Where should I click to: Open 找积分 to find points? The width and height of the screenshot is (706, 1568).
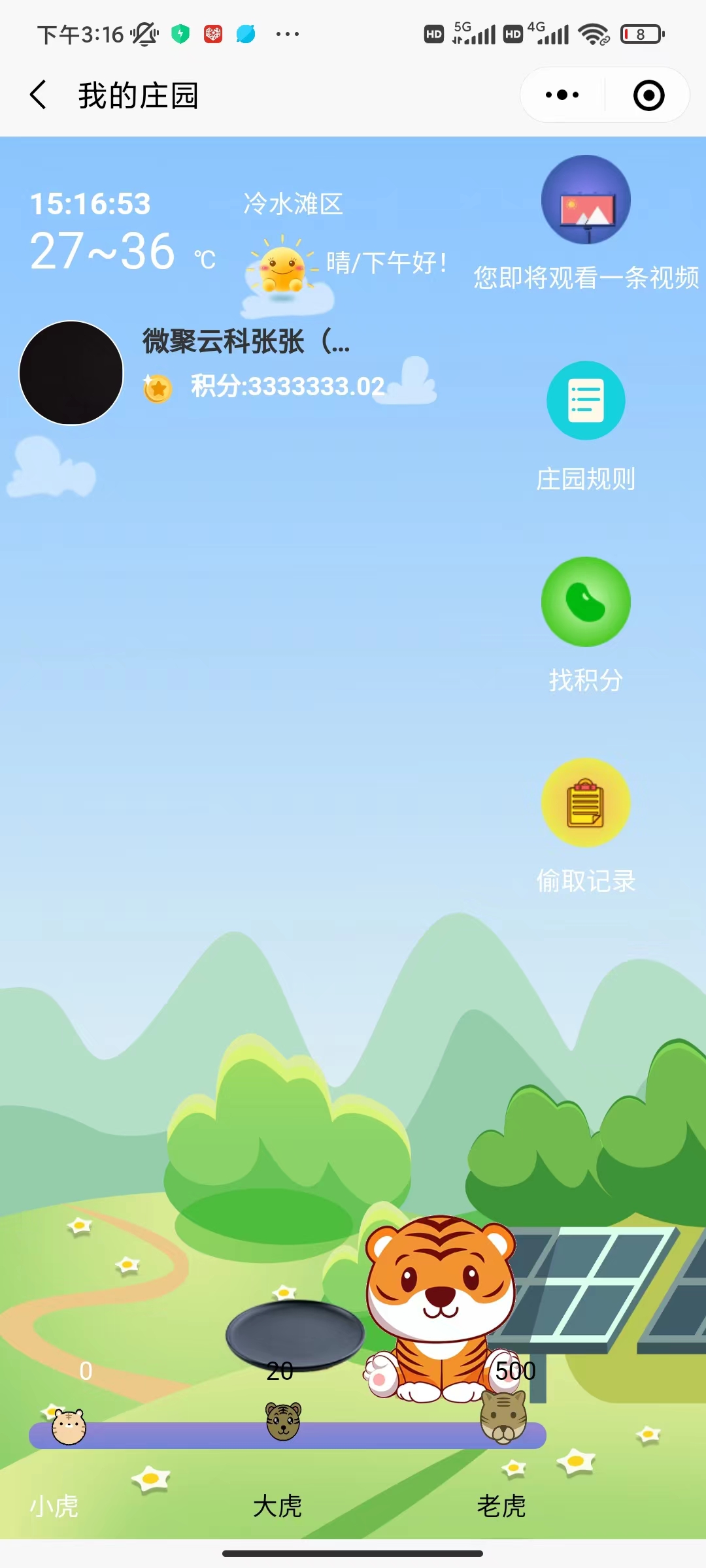586,602
